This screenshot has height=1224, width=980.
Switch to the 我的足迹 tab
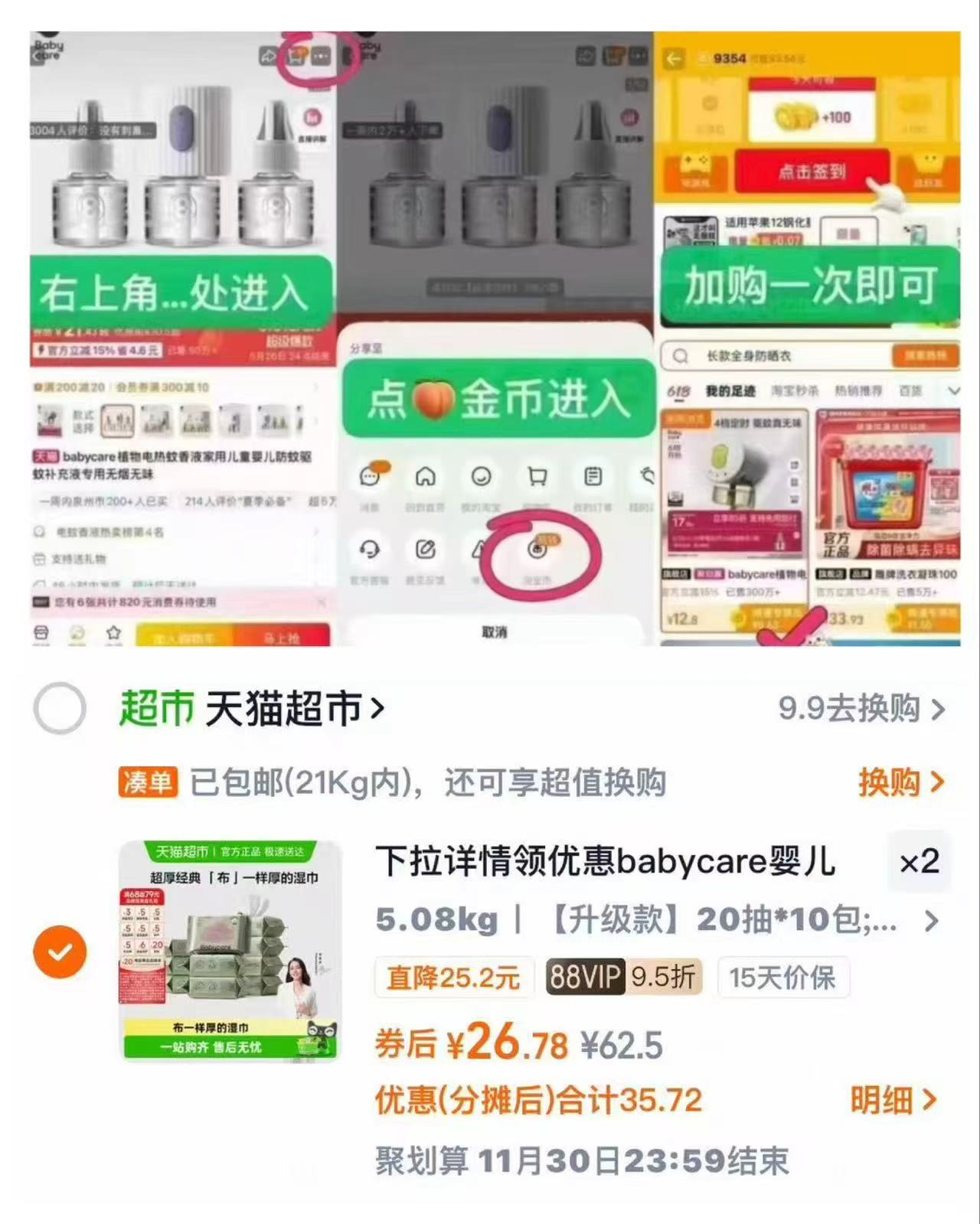pyautogui.click(x=731, y=390)
